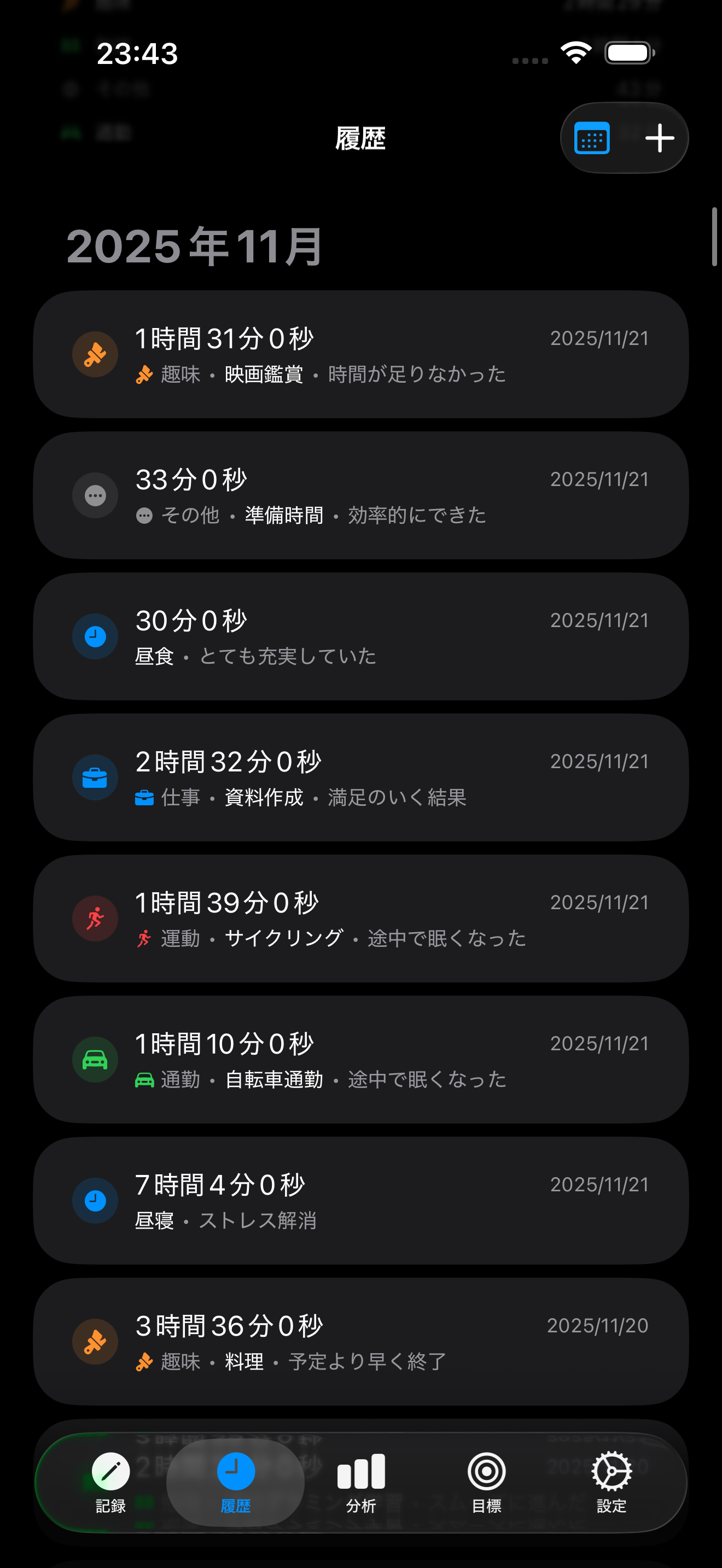Tap the gray その他 category icon
722x1568 pixels.
pos(95,495)
